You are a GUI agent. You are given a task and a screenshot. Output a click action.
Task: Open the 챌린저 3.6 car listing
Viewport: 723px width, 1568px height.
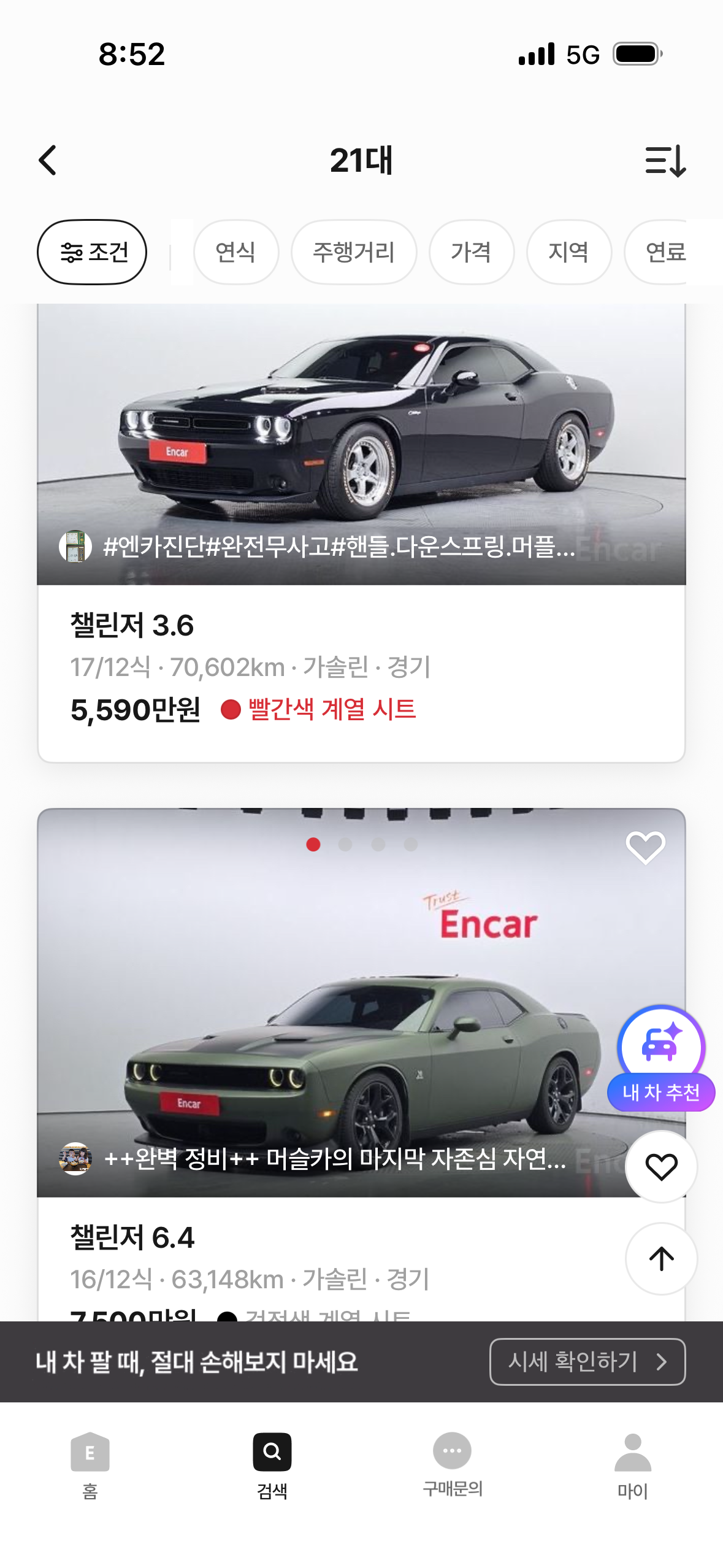click(x=132, y=626)
